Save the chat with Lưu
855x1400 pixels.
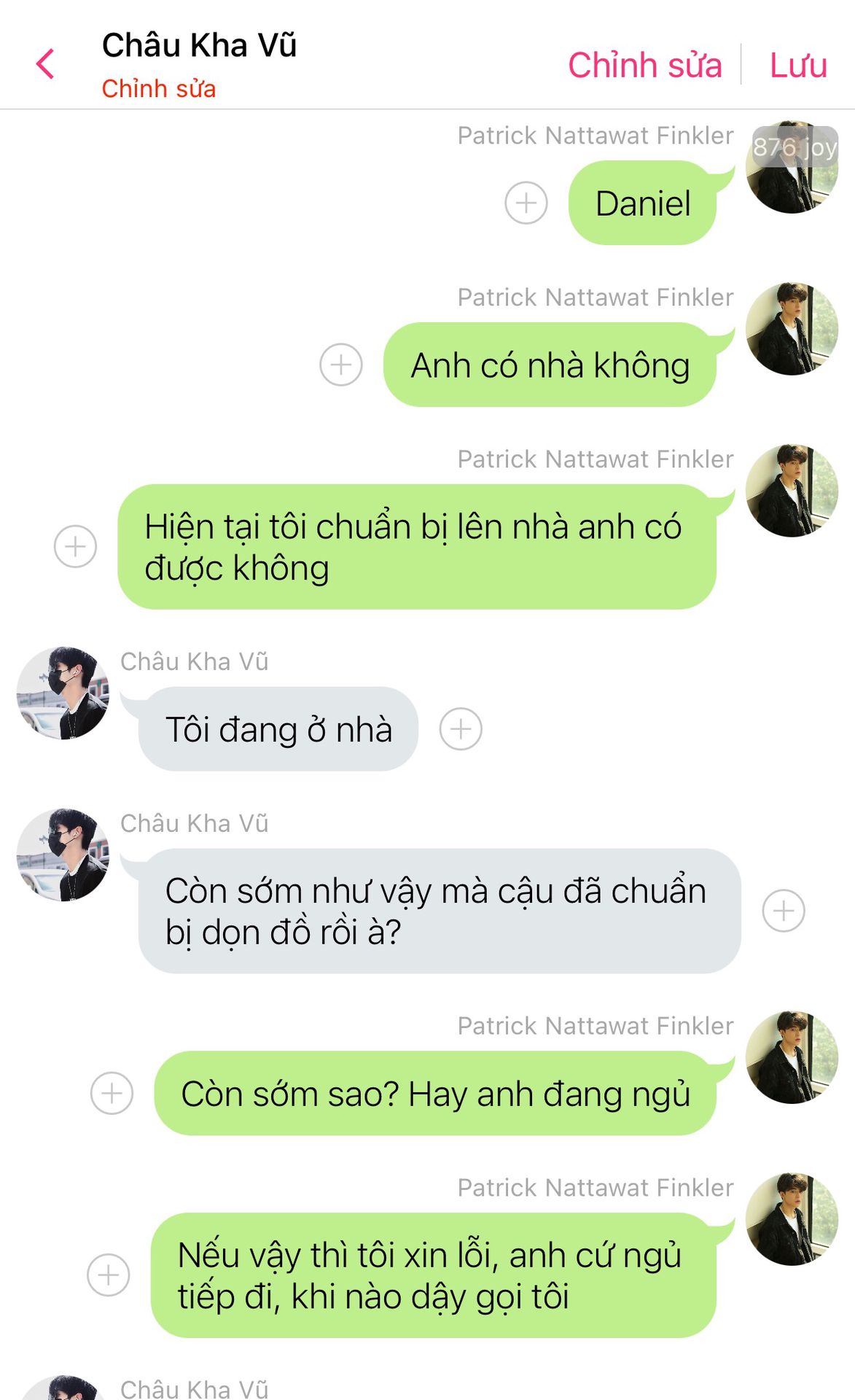click(x=798, y=65)
